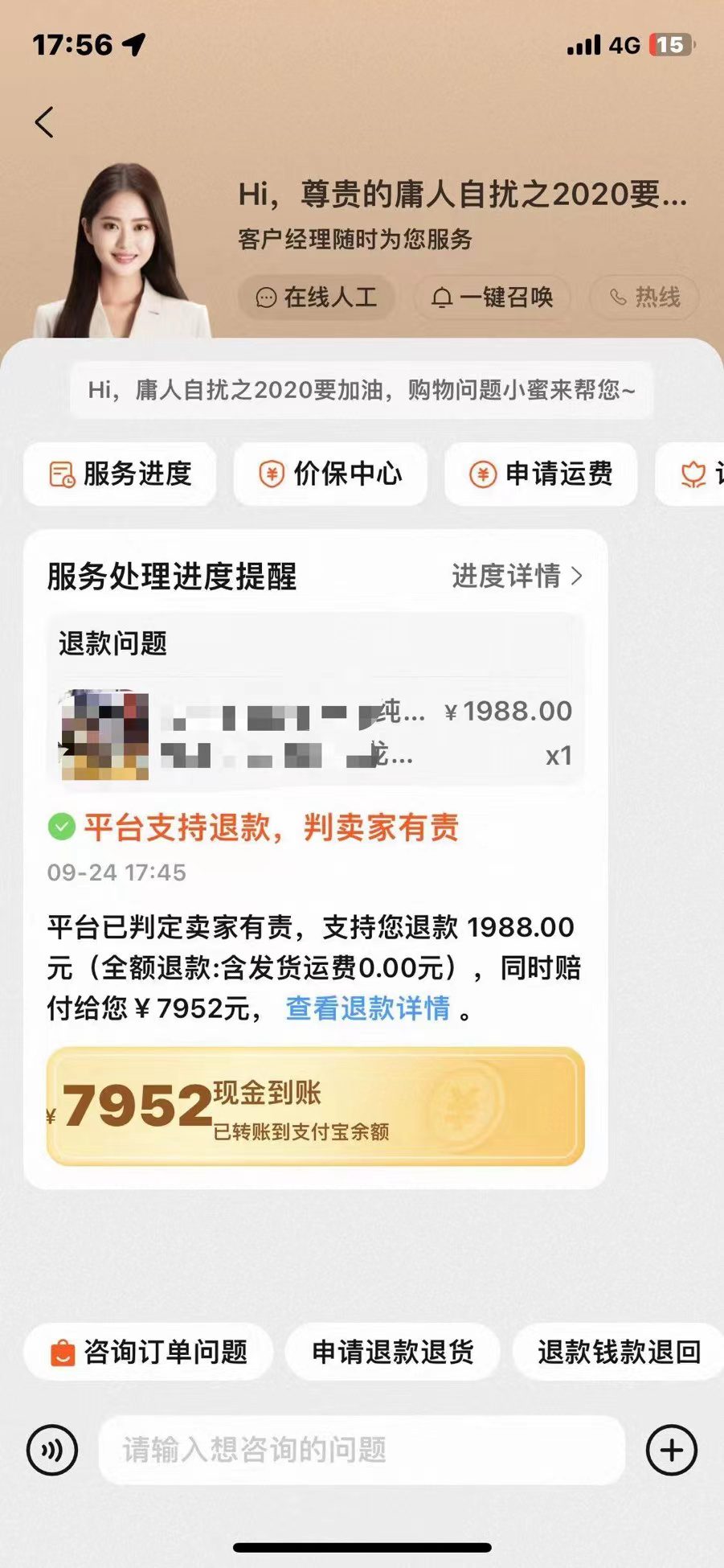This screenshot has width=724, height=1568.
Task: Select 退款钱款退回 quick reply
Action: point(619,1352)
